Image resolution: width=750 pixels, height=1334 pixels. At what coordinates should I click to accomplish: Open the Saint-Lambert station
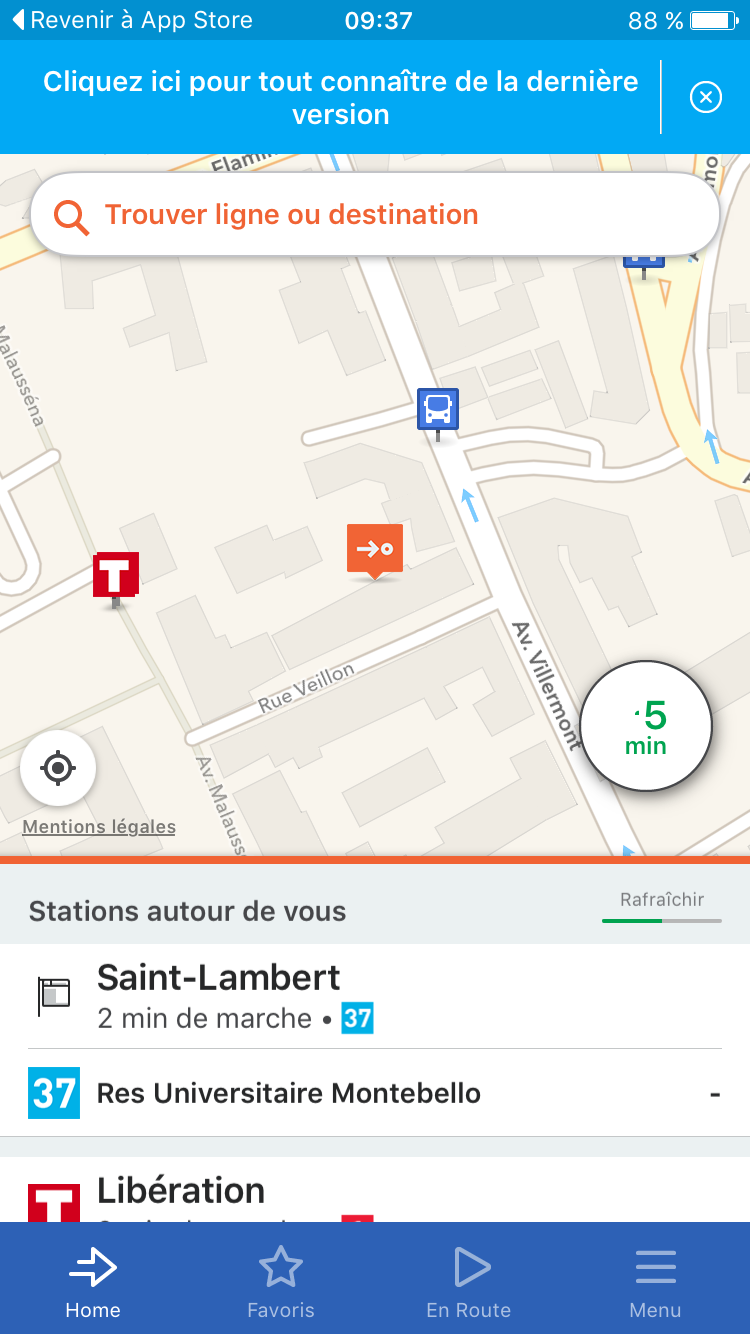pos(375,996)
